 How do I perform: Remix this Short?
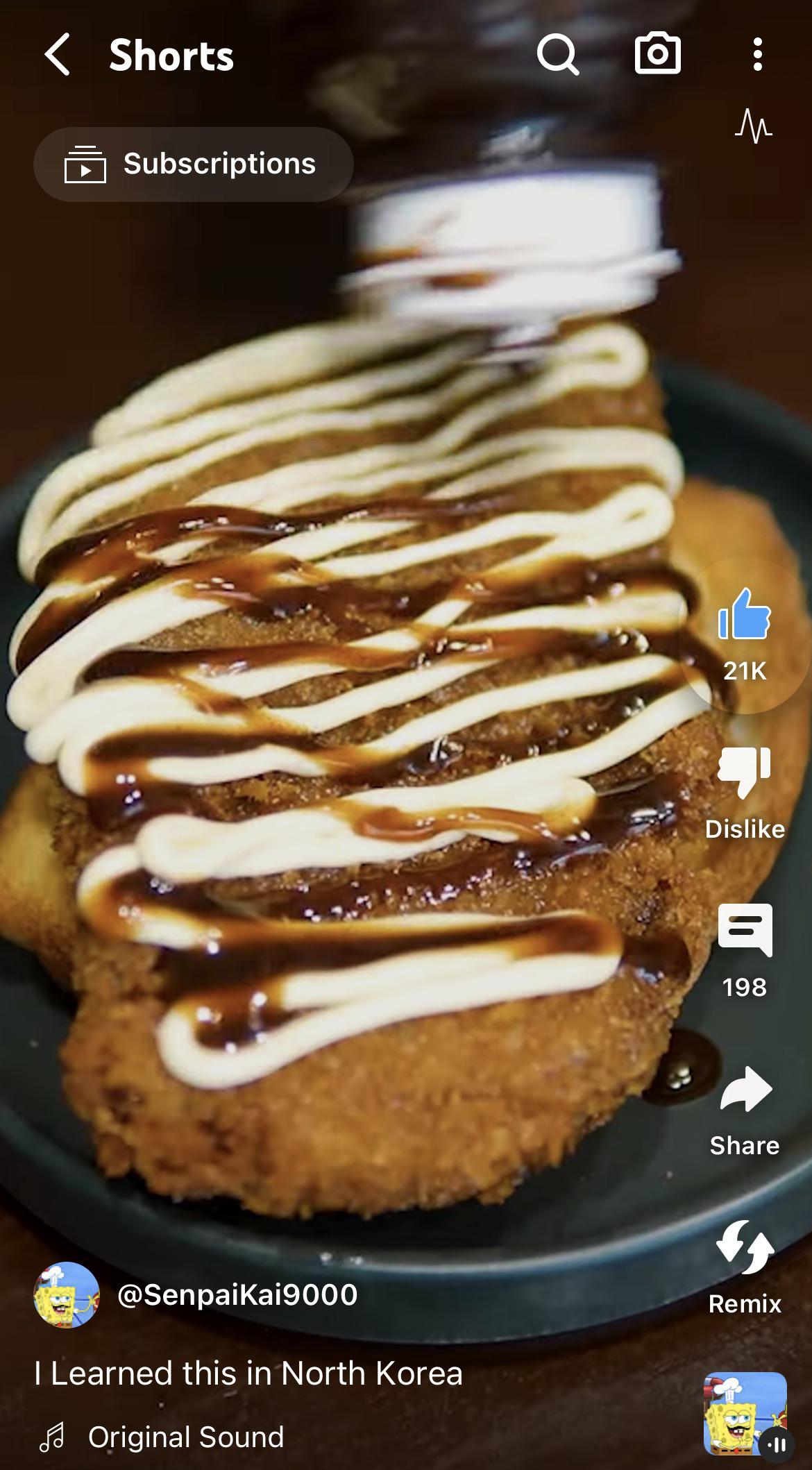(744, 1247)
